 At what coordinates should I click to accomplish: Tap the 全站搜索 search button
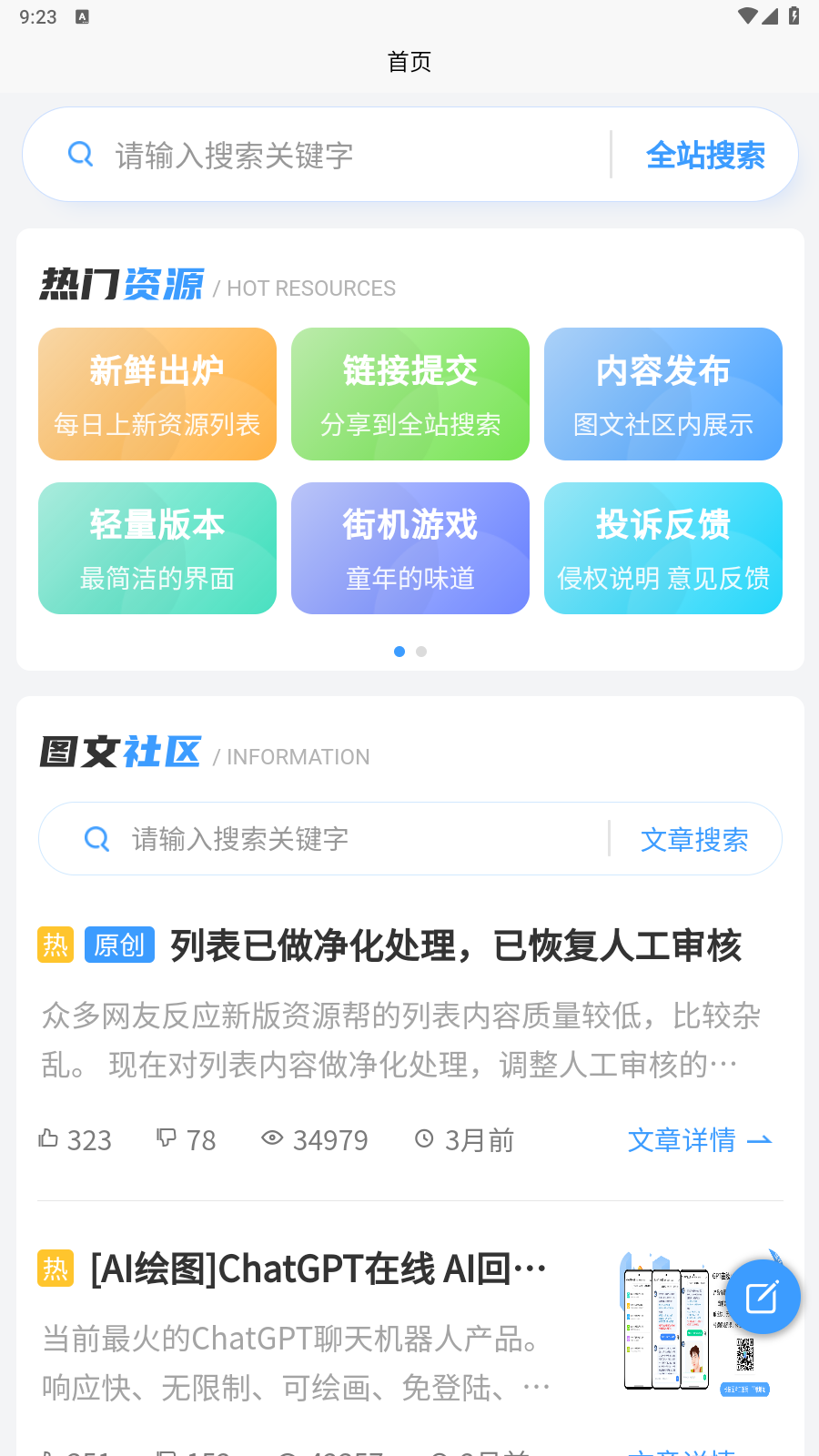pos(705,155)
